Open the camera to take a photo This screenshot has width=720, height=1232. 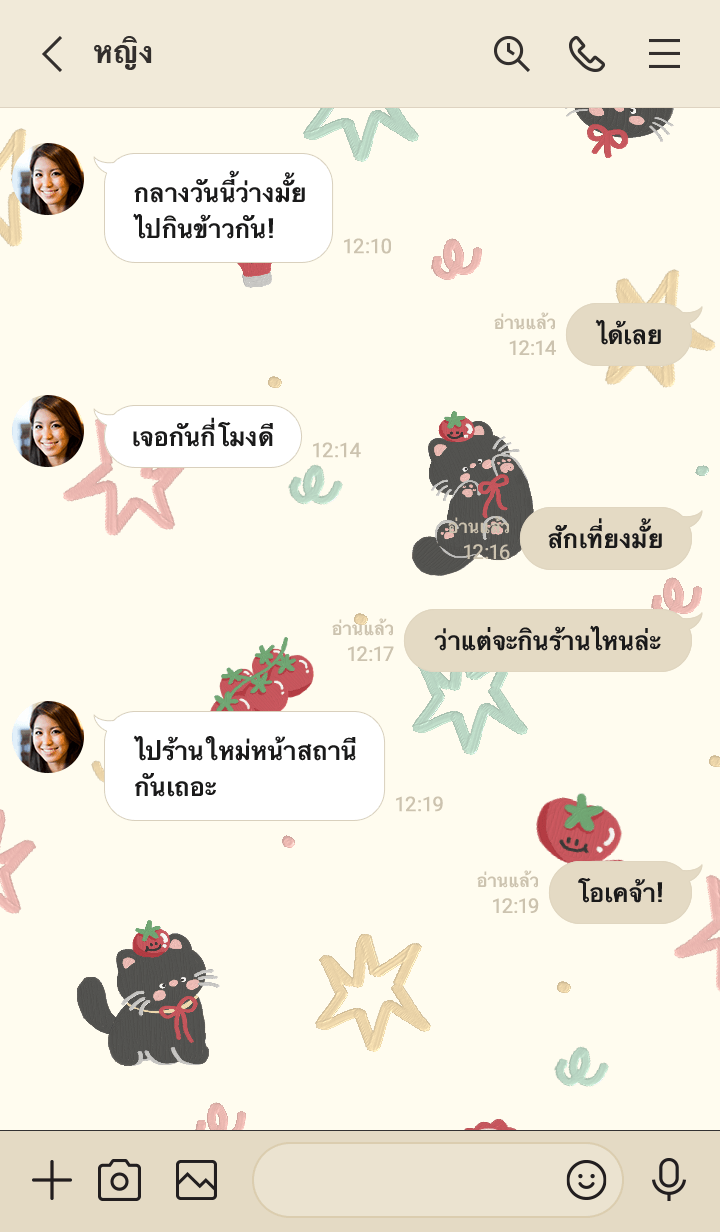119,1181
